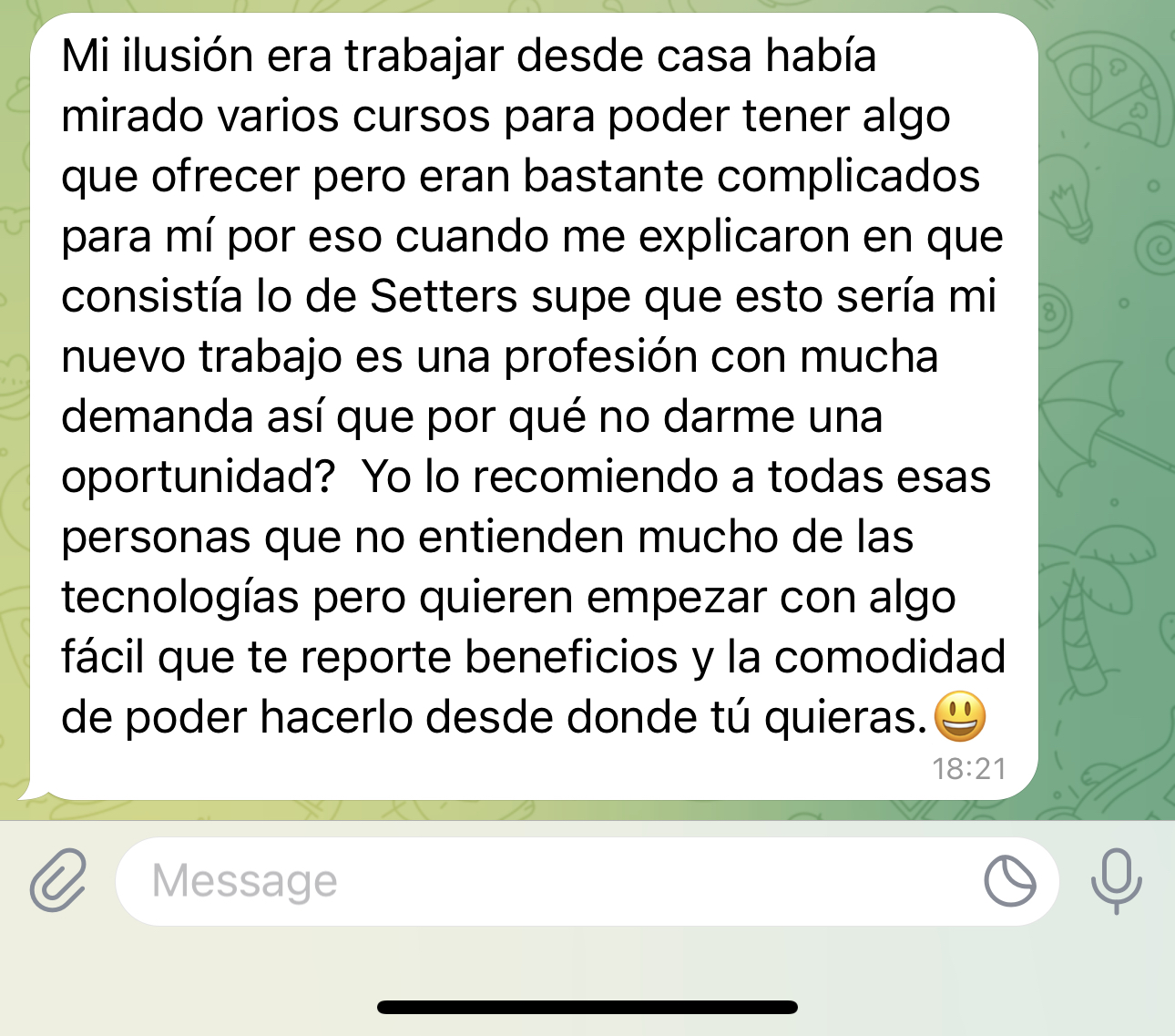Tap the microphone voice message icon
The height and width of the screenshot is (1036, 1175).
[1116, 880]
